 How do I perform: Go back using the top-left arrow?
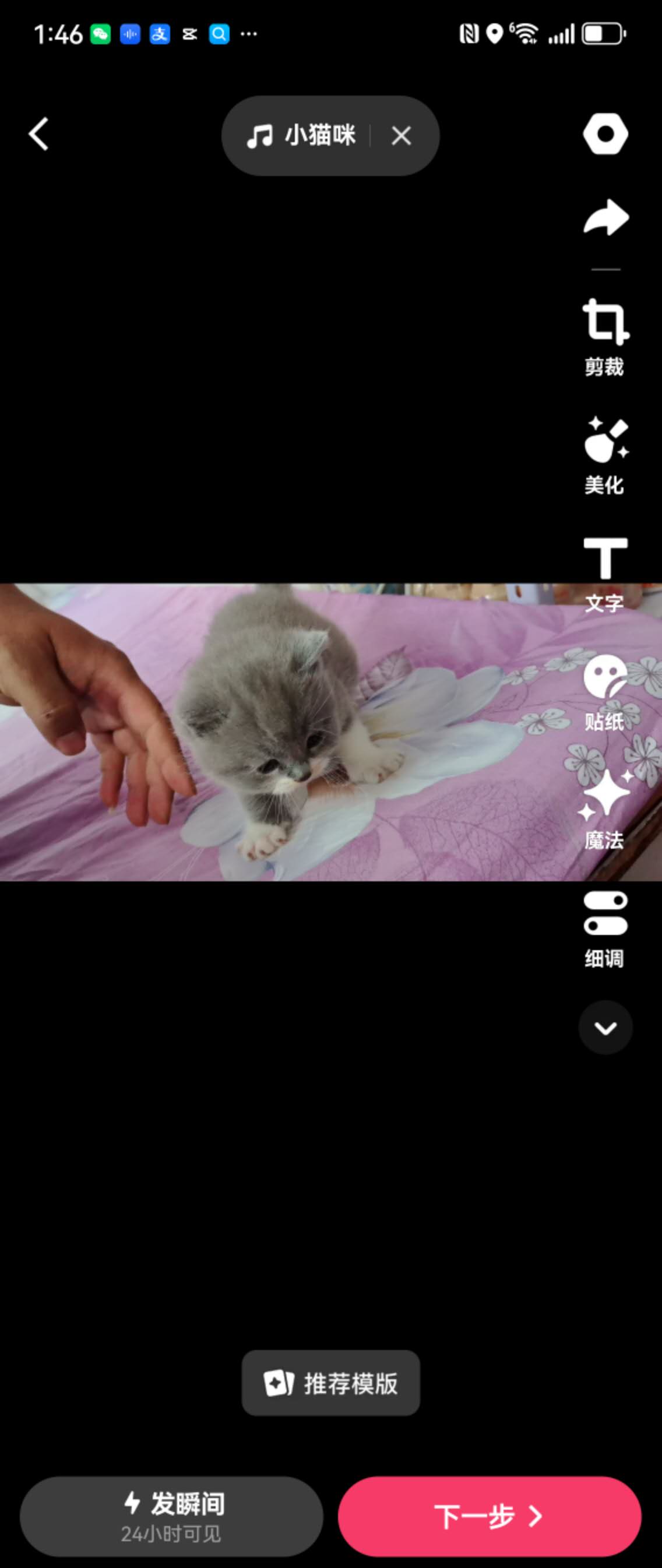coord(39,134)
